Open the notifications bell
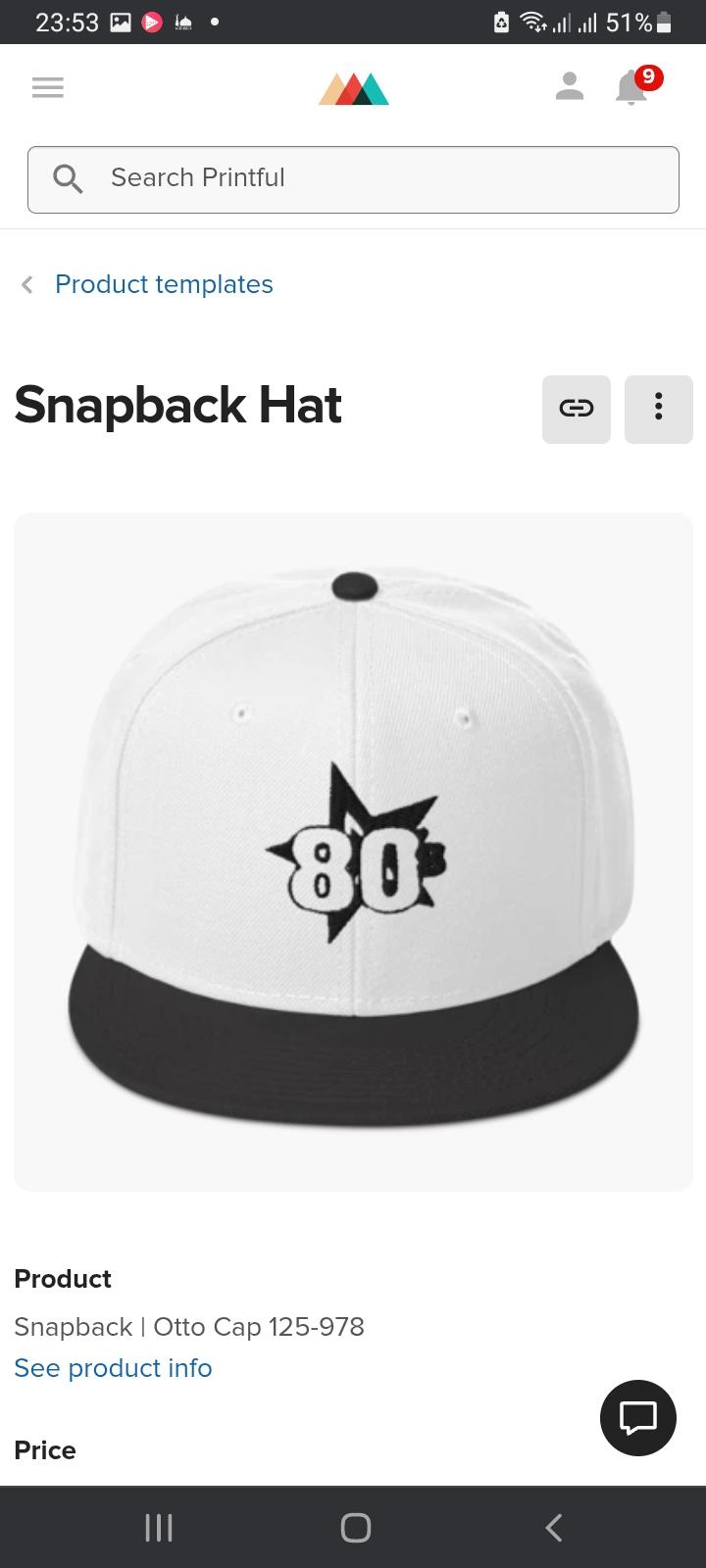This screenshot has height=1568, width=706. 632,88
